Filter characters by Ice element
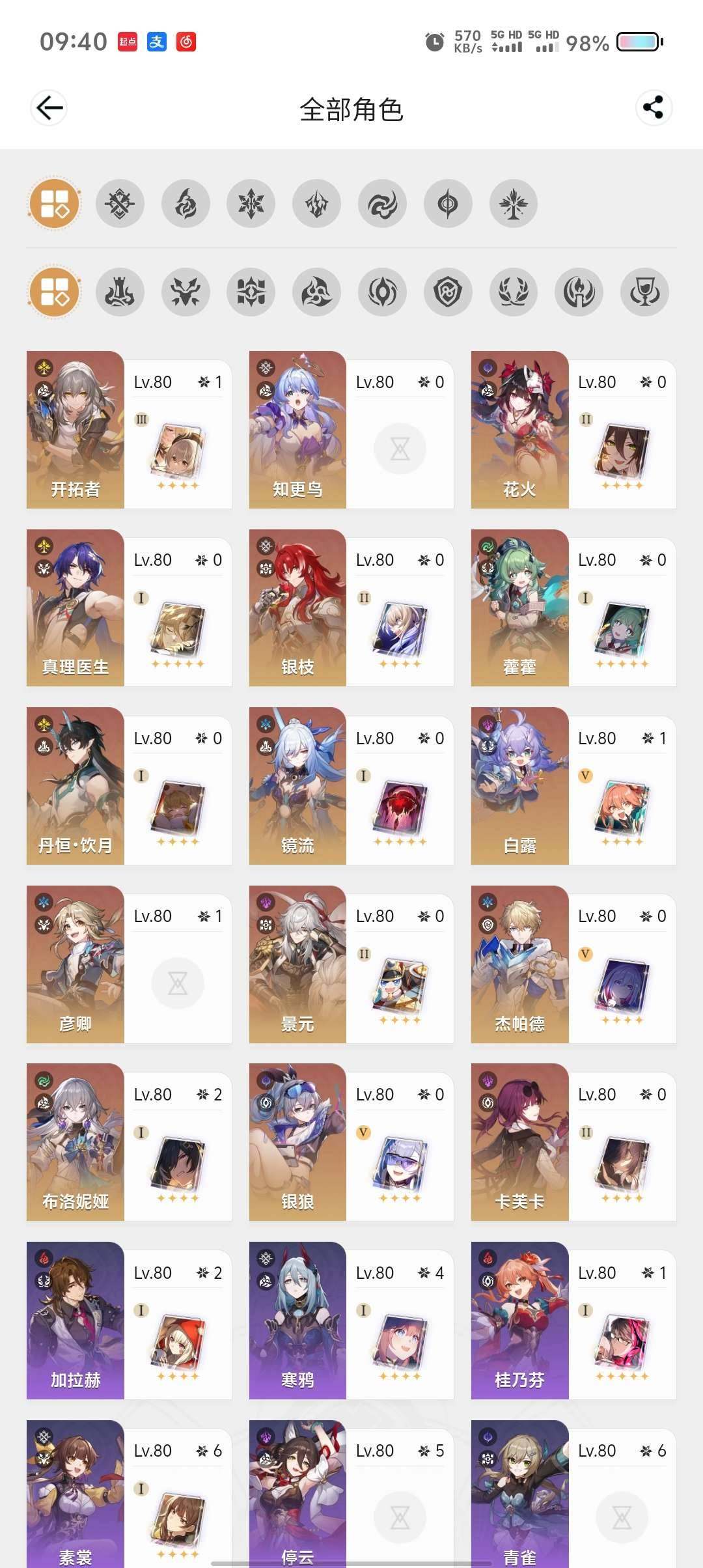The image size is (703, 1568). point(251,204)
